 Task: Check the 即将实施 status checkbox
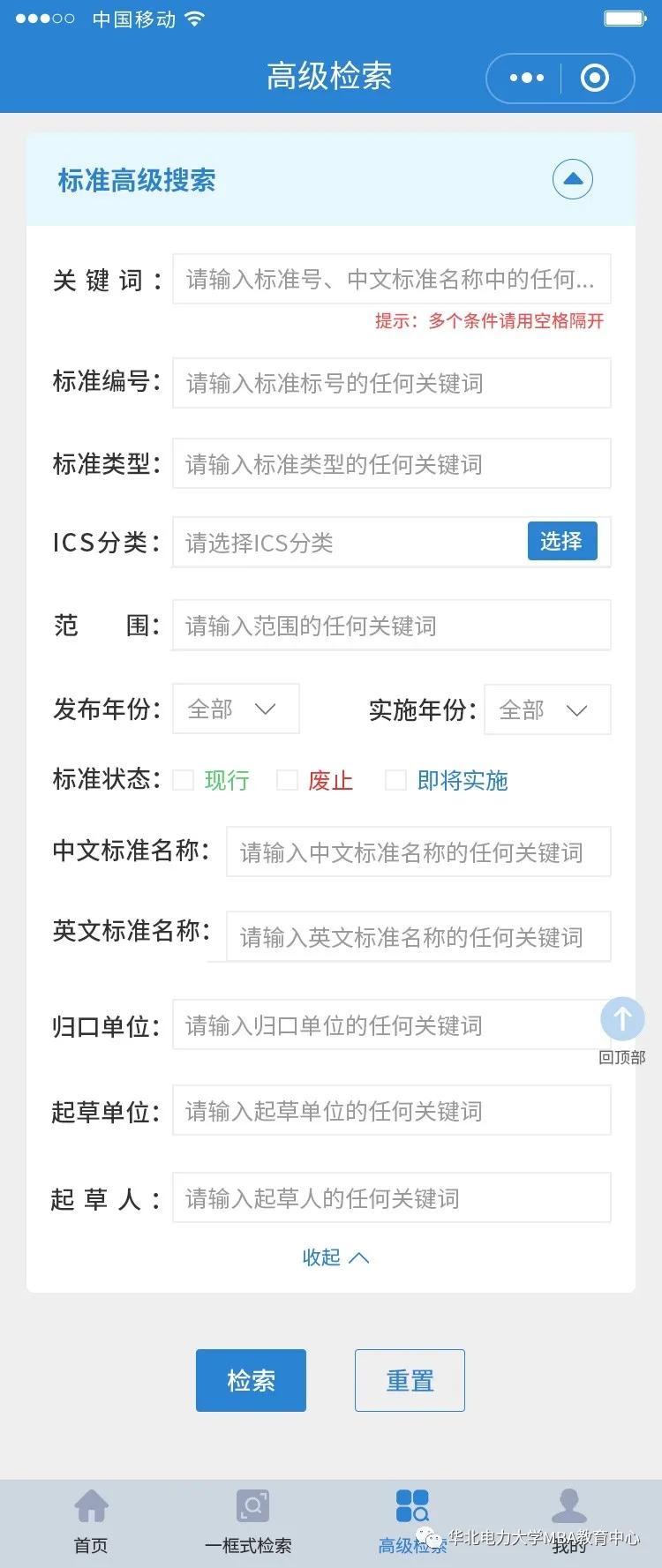pyautogui.click(x=395, y=780)
